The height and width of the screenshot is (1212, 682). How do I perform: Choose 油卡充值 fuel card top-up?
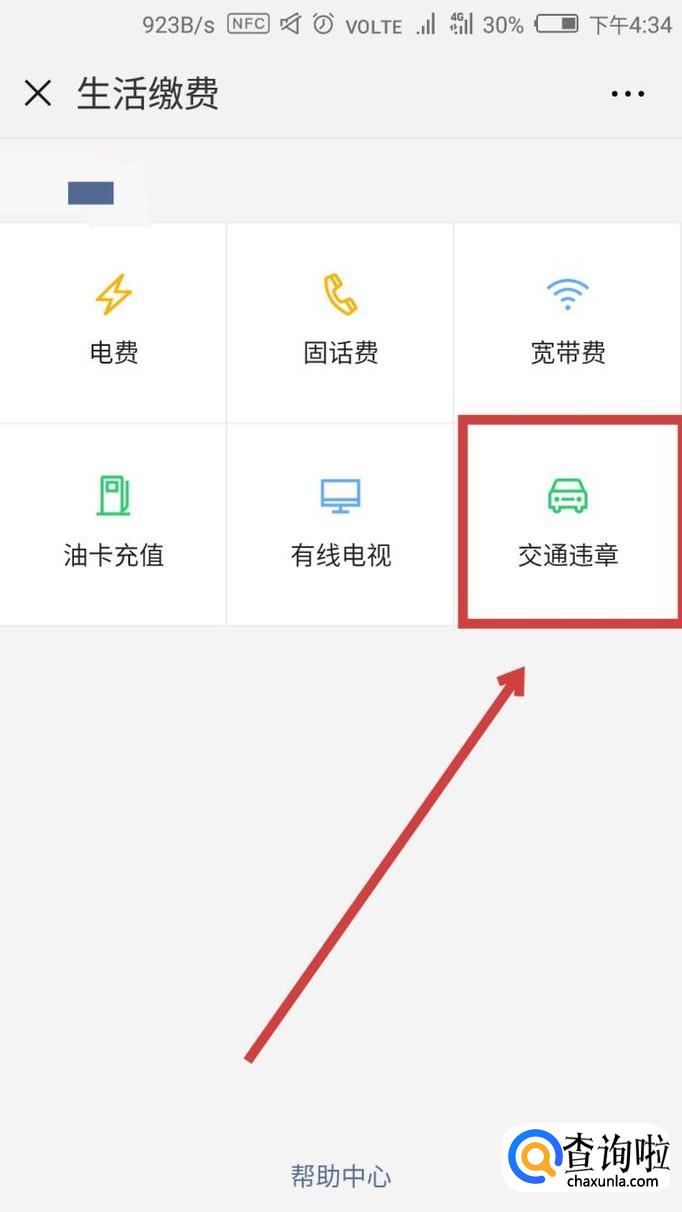click(x=113, y=525)
